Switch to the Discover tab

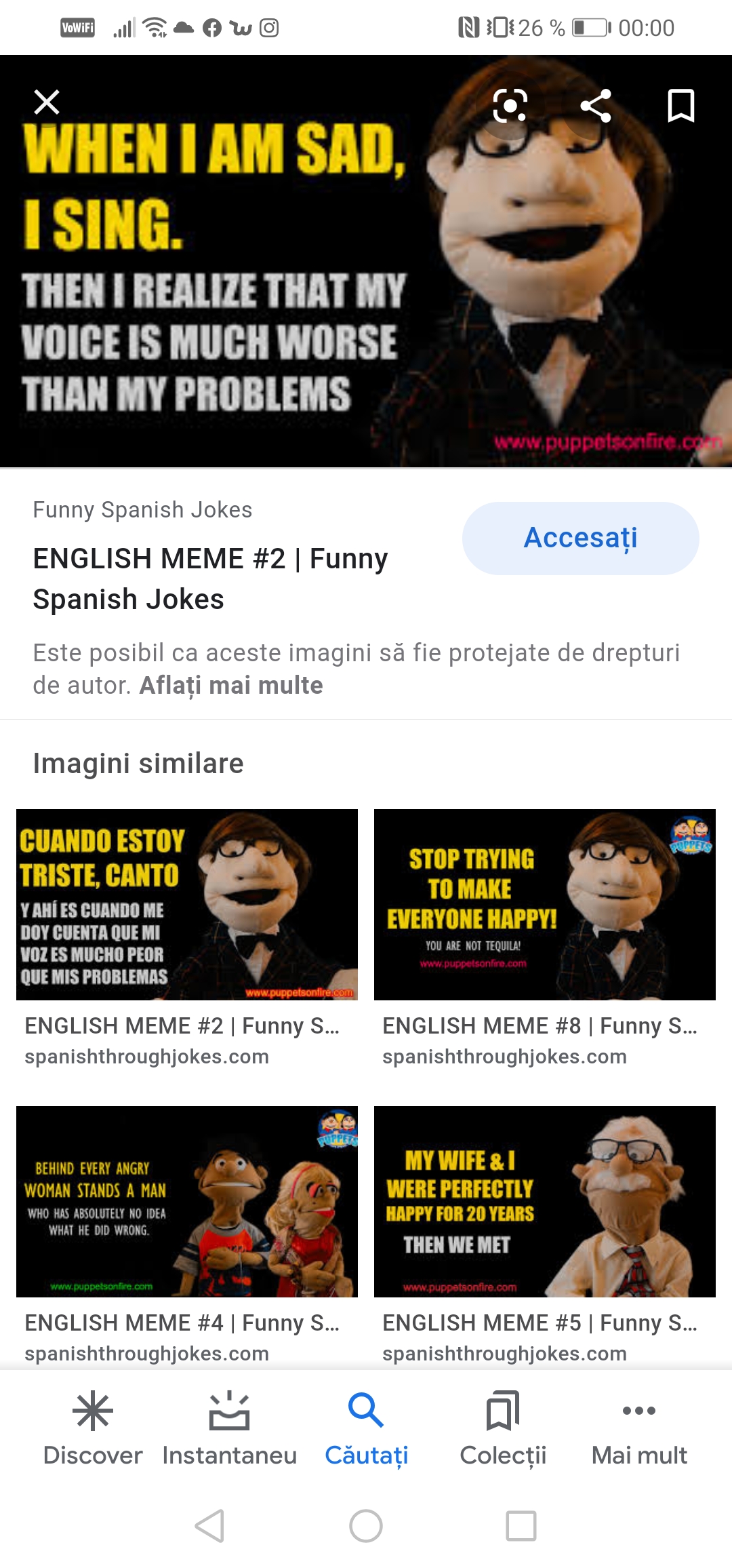(x=93, y=1428)
